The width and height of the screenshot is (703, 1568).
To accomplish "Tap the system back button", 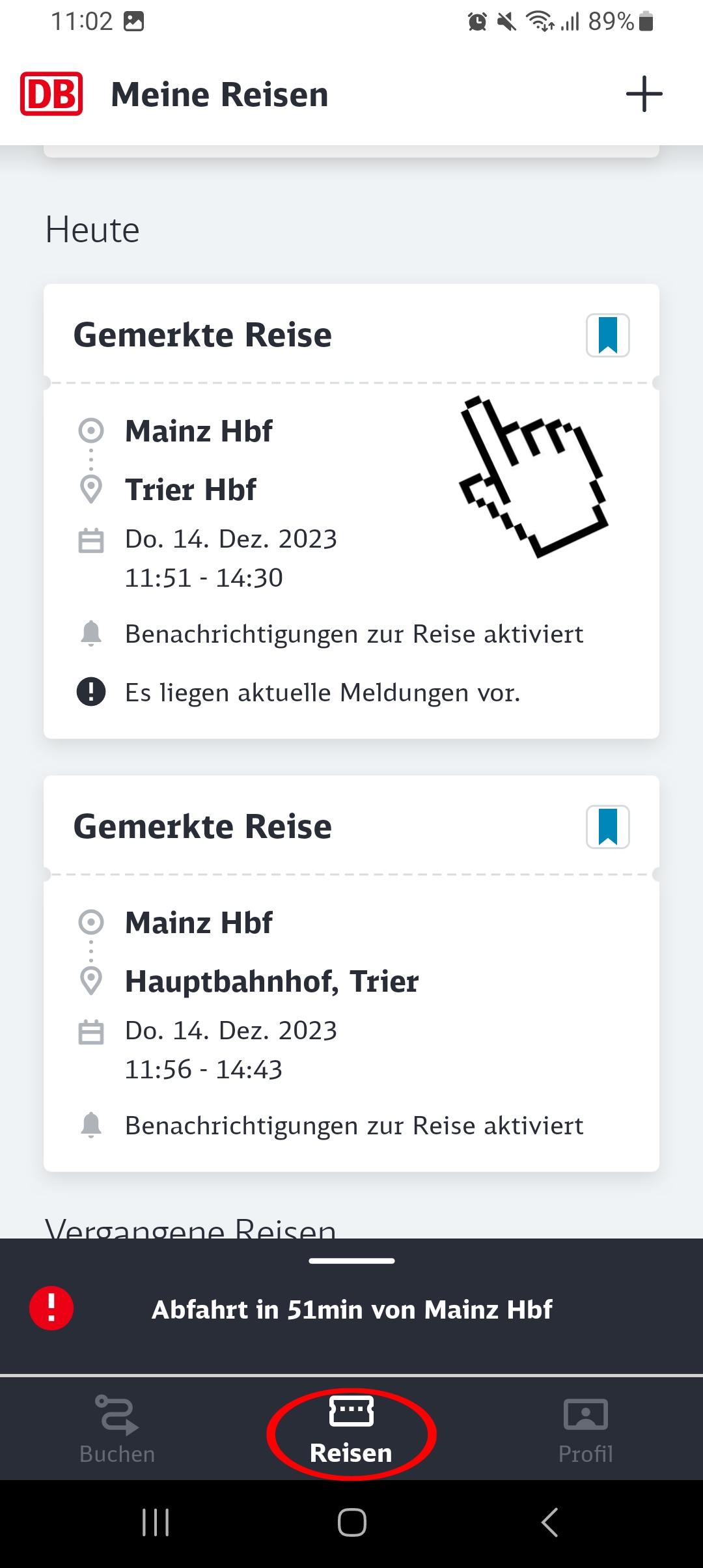I will pos(549,1522).
